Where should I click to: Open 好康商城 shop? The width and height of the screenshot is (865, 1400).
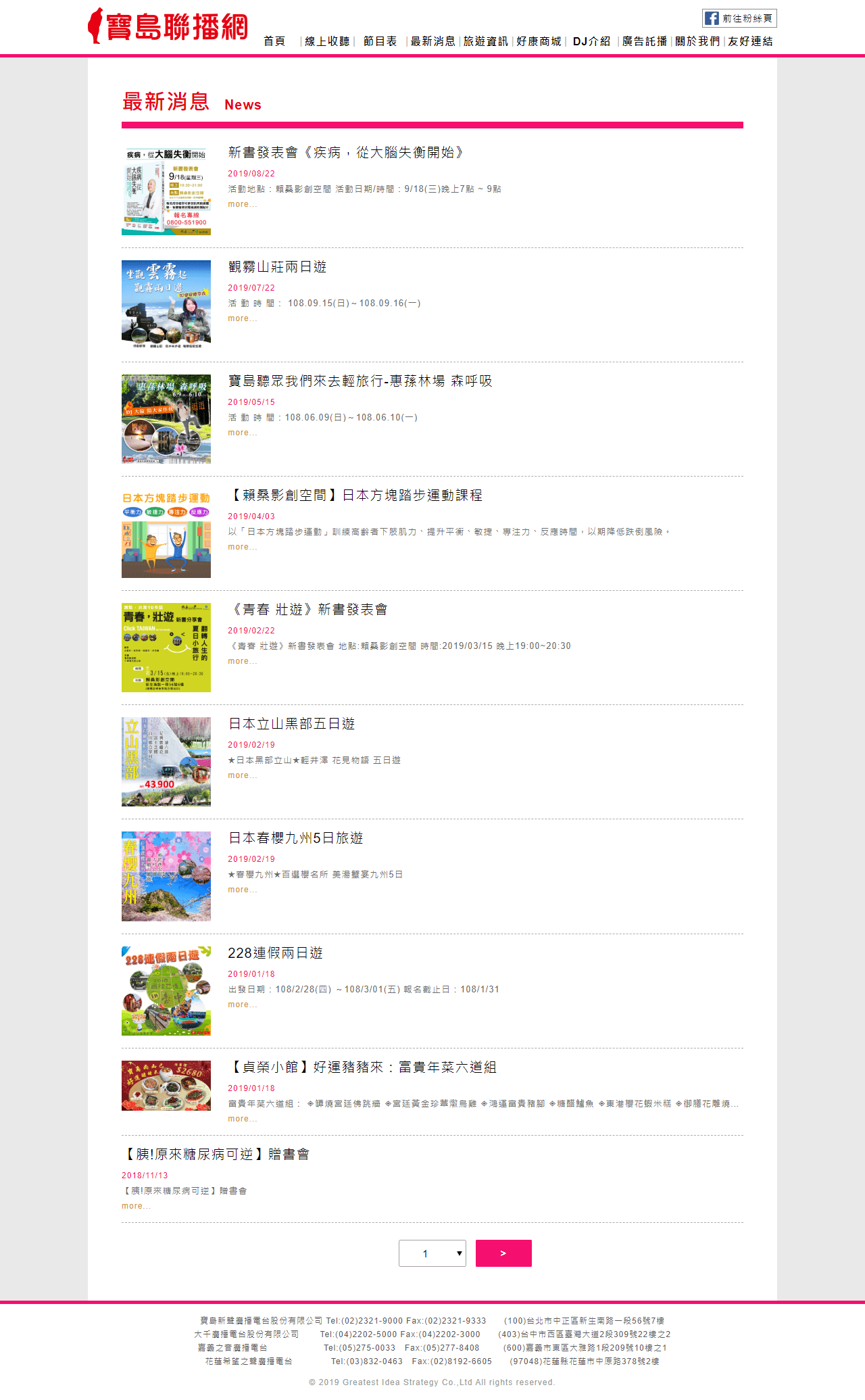pos(539,41)
